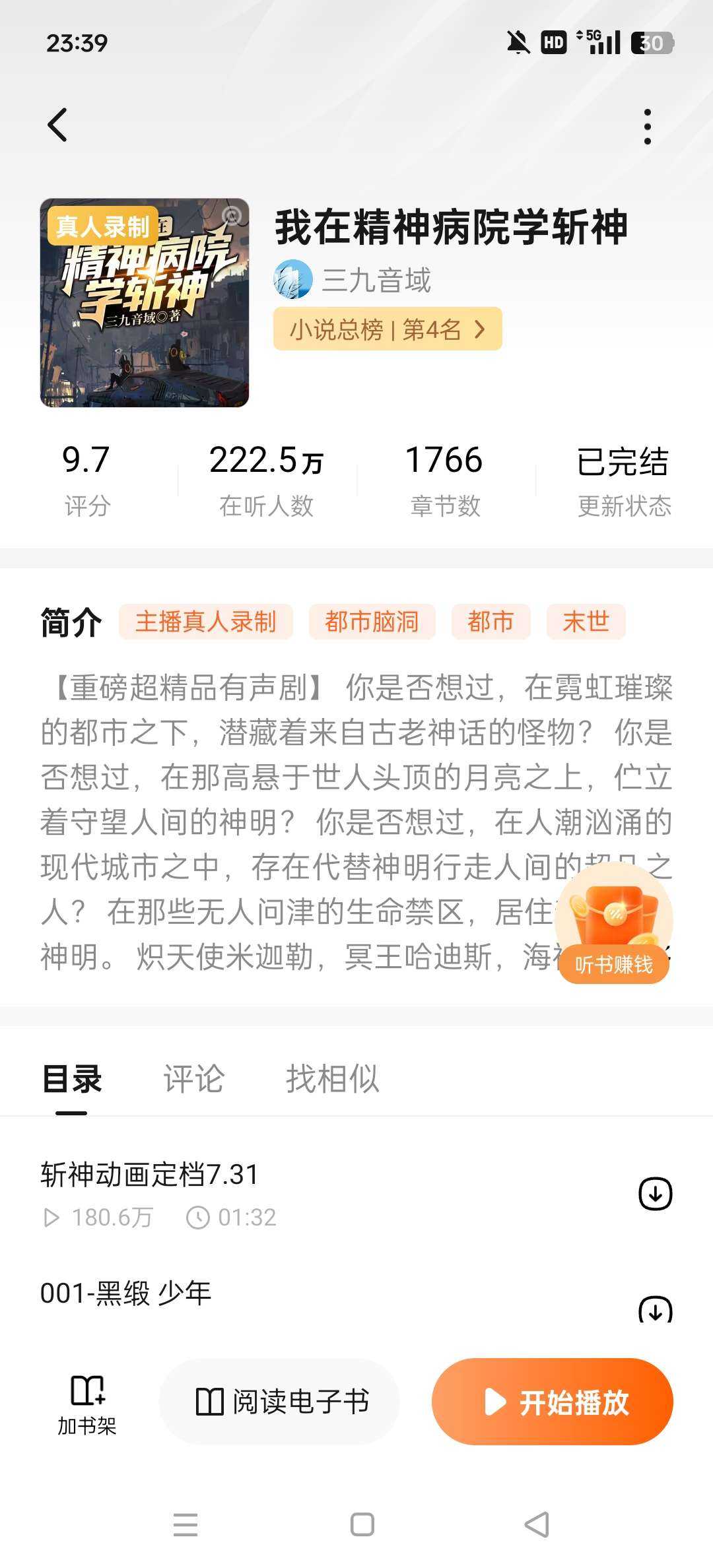The height and width of the screenshot is (1568, 713).
Task: Tap 阅读电子书 to read the e-book
Action: (x=280, y=1402)
